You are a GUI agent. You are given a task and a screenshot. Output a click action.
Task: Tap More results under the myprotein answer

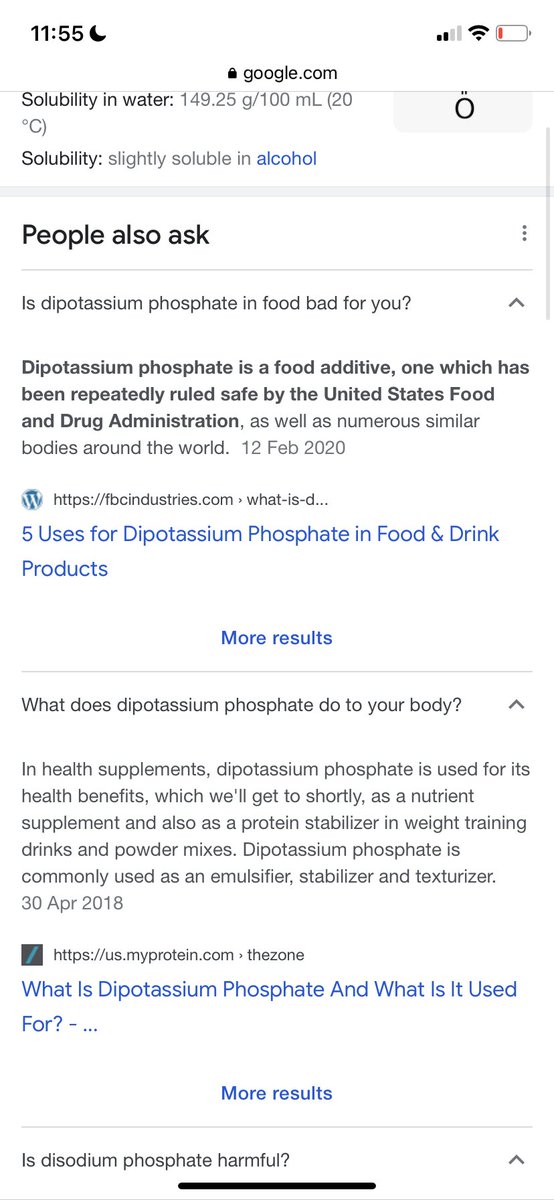[277, 1093]
